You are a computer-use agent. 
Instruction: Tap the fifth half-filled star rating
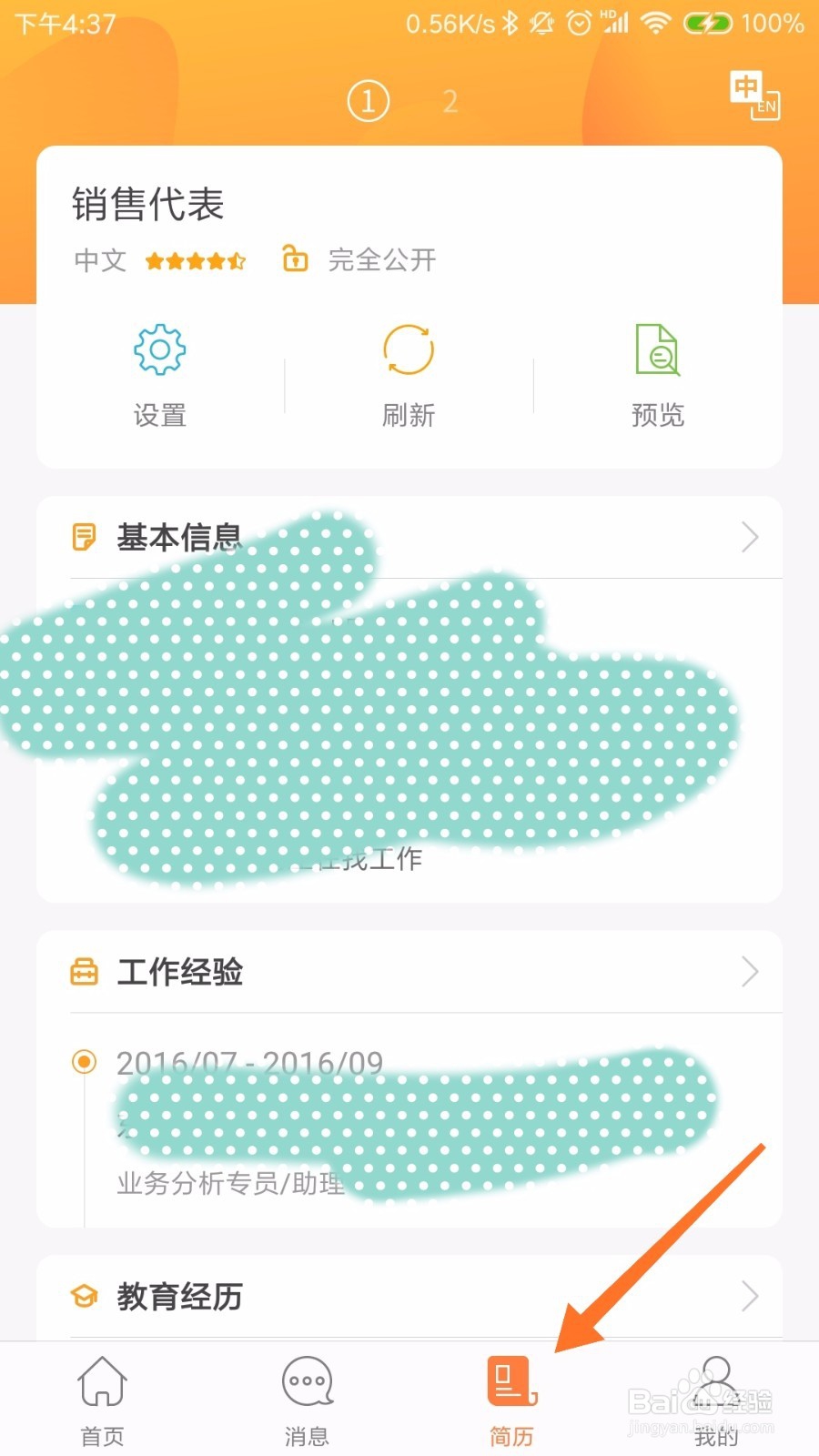pyautogui.click(x=235, y=261)
